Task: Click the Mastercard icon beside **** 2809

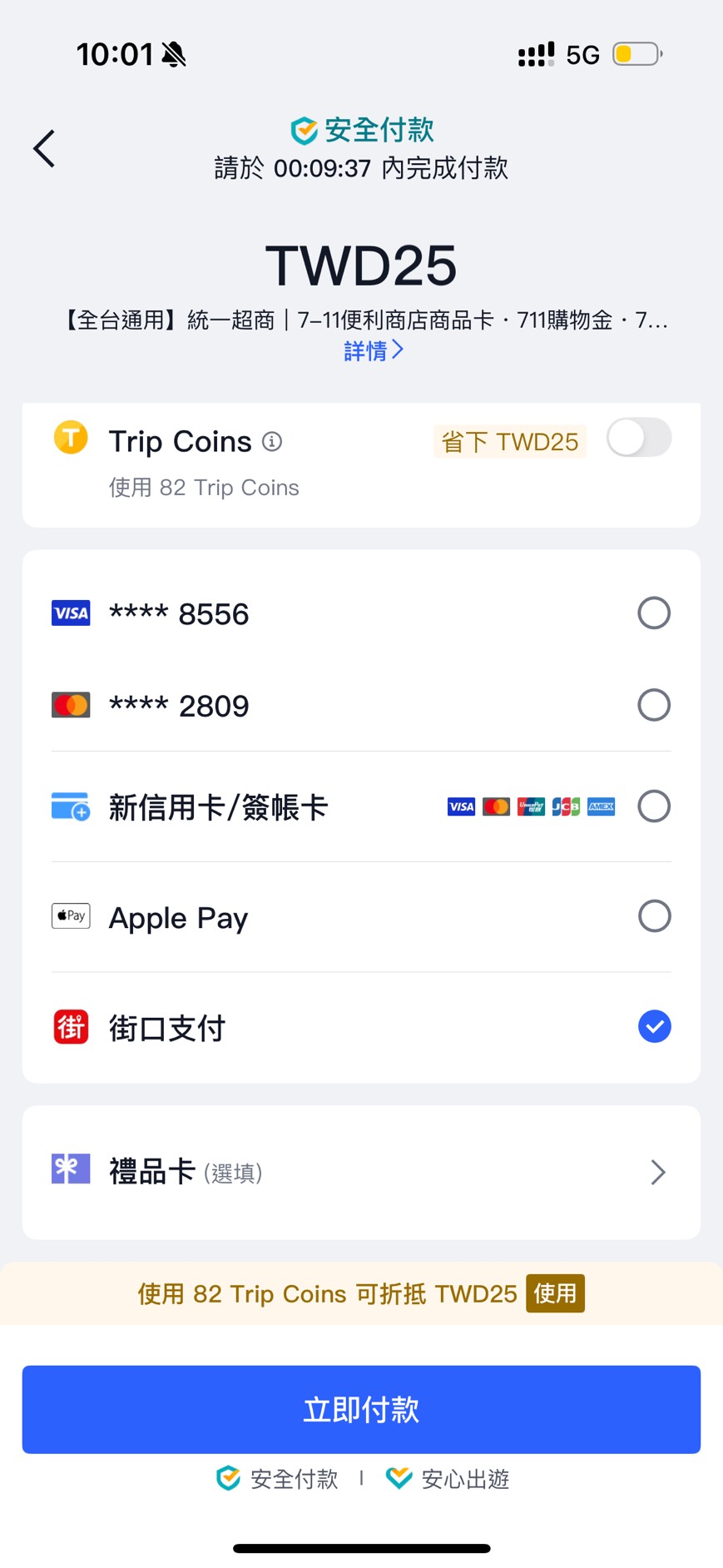Action: pos(71,704)
